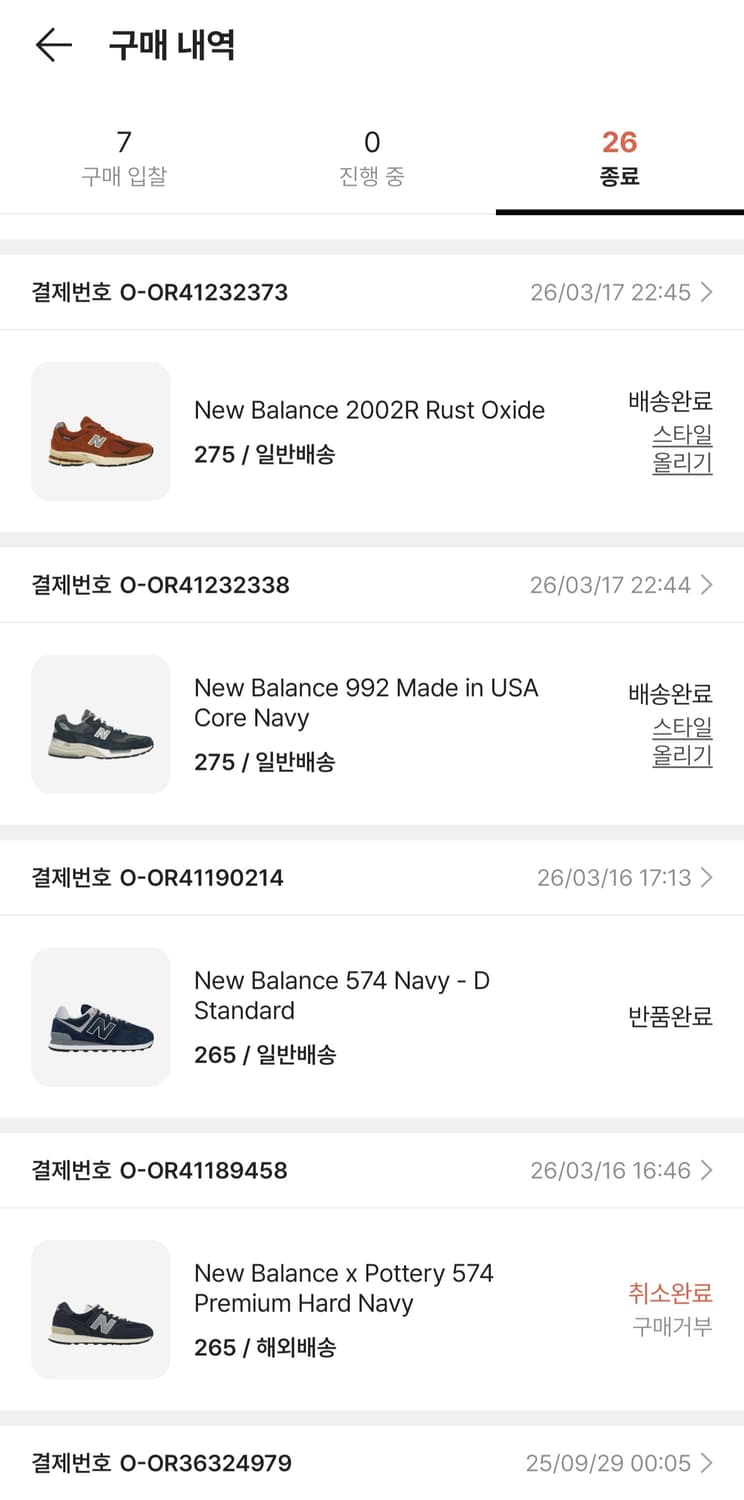Expand order O-OR41189458 with the arrow
Screen dimensions: 744x1500
click(x=708, y=1170)
